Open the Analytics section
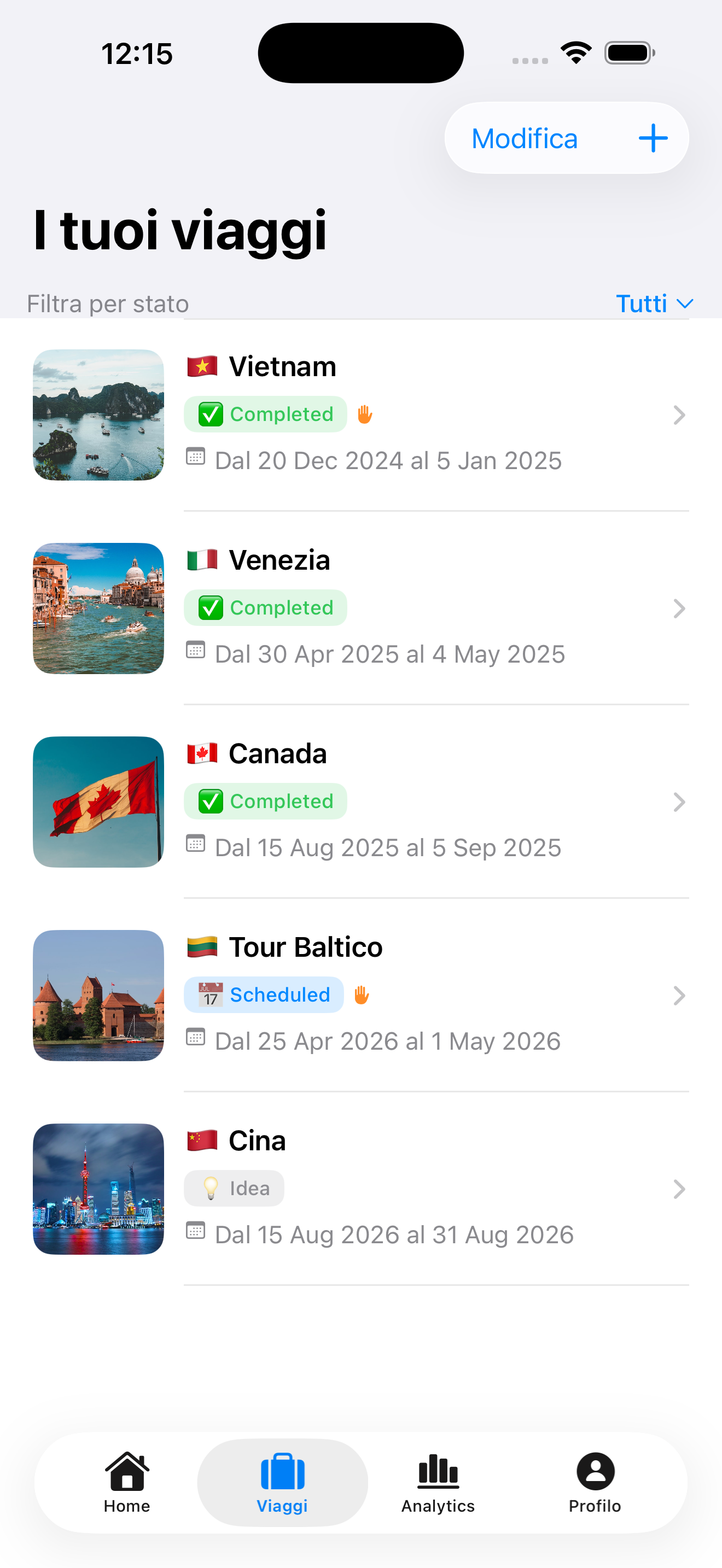 coord(437,1487)
